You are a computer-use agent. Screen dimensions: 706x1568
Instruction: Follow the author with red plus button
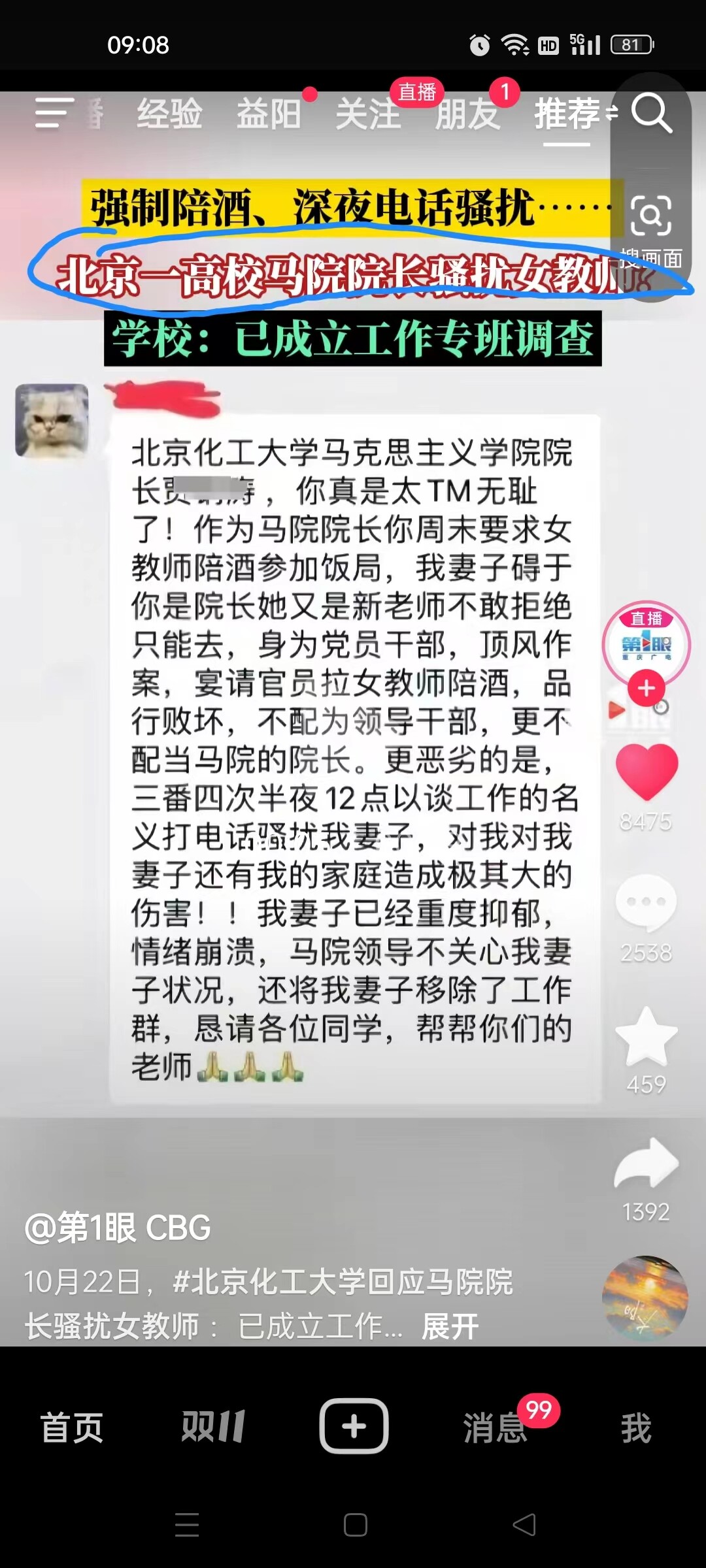(647, 689)
